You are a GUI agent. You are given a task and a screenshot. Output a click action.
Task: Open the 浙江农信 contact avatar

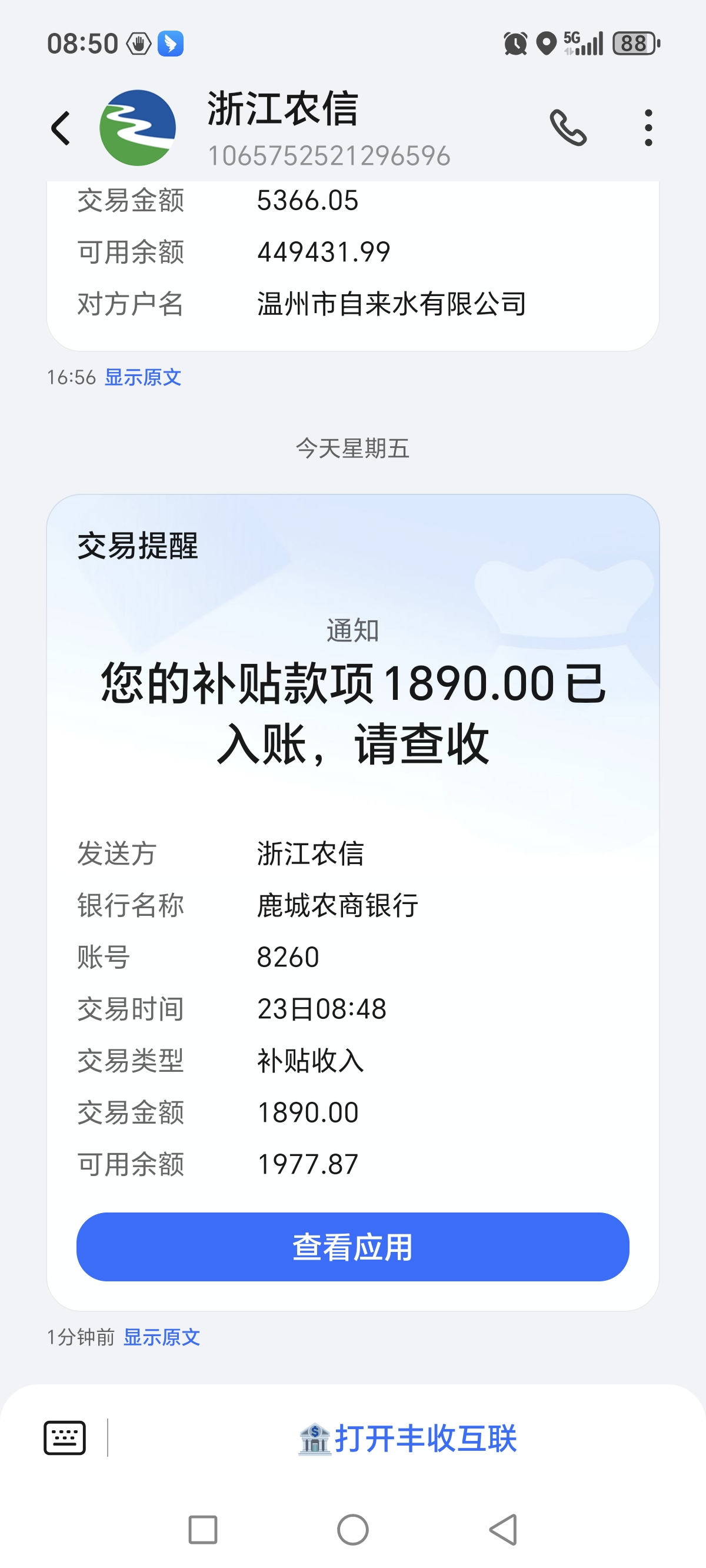(x=138, y=128)
